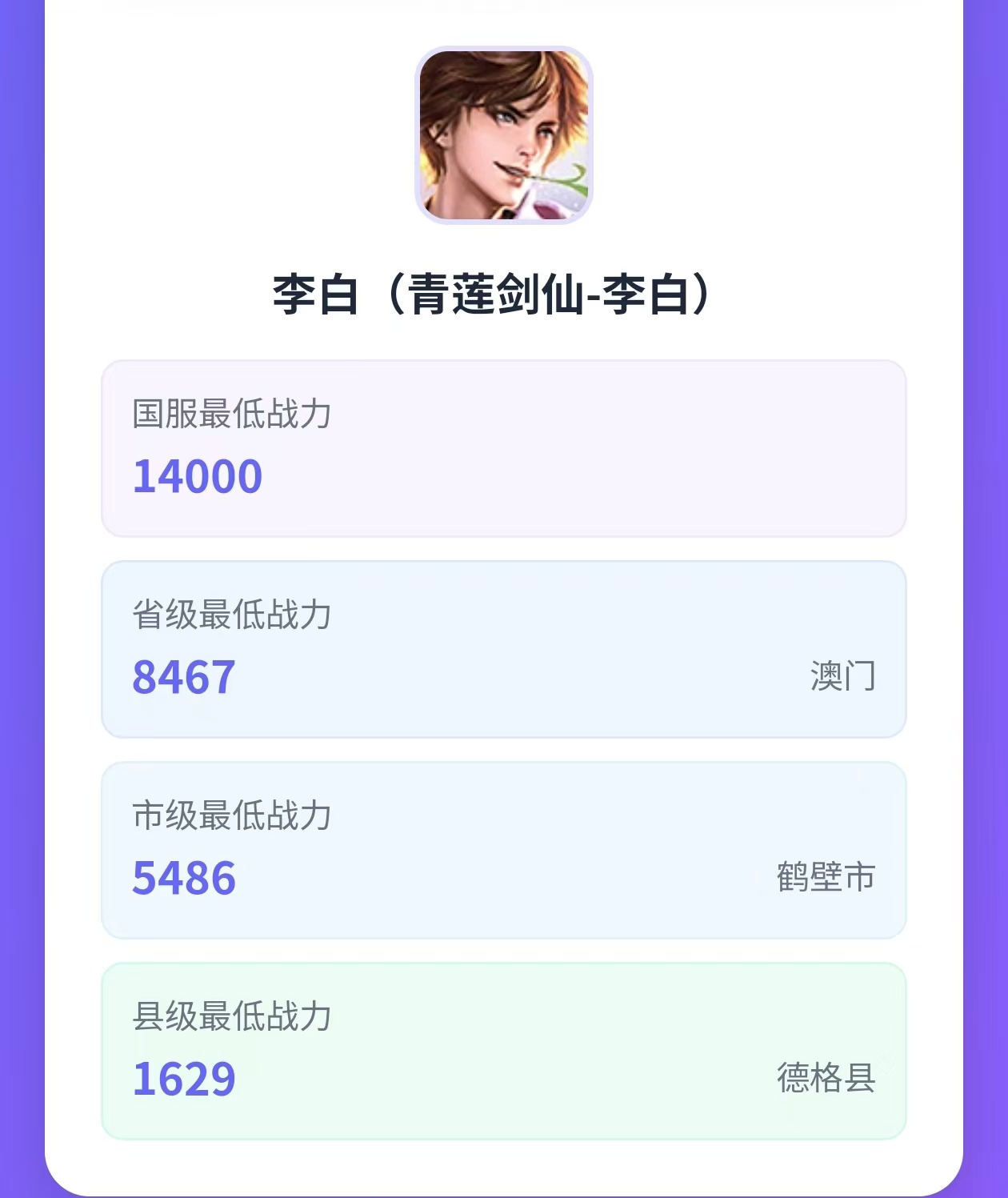Screen dimensions: 1008x1198
Task: Click the province value 8467
Action: click(184, 678)
